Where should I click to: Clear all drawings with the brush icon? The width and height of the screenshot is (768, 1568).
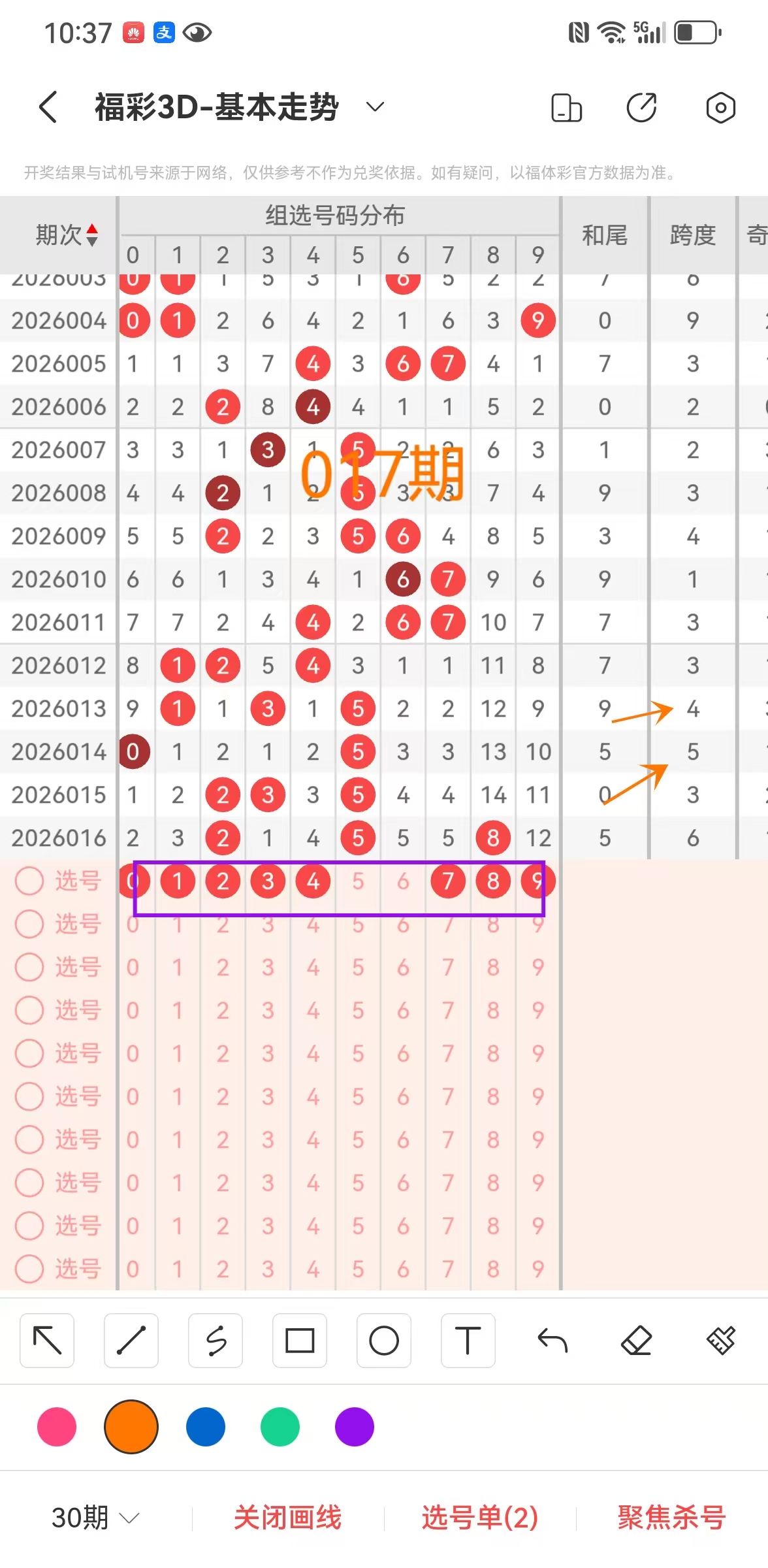[x=720, y=1341]
